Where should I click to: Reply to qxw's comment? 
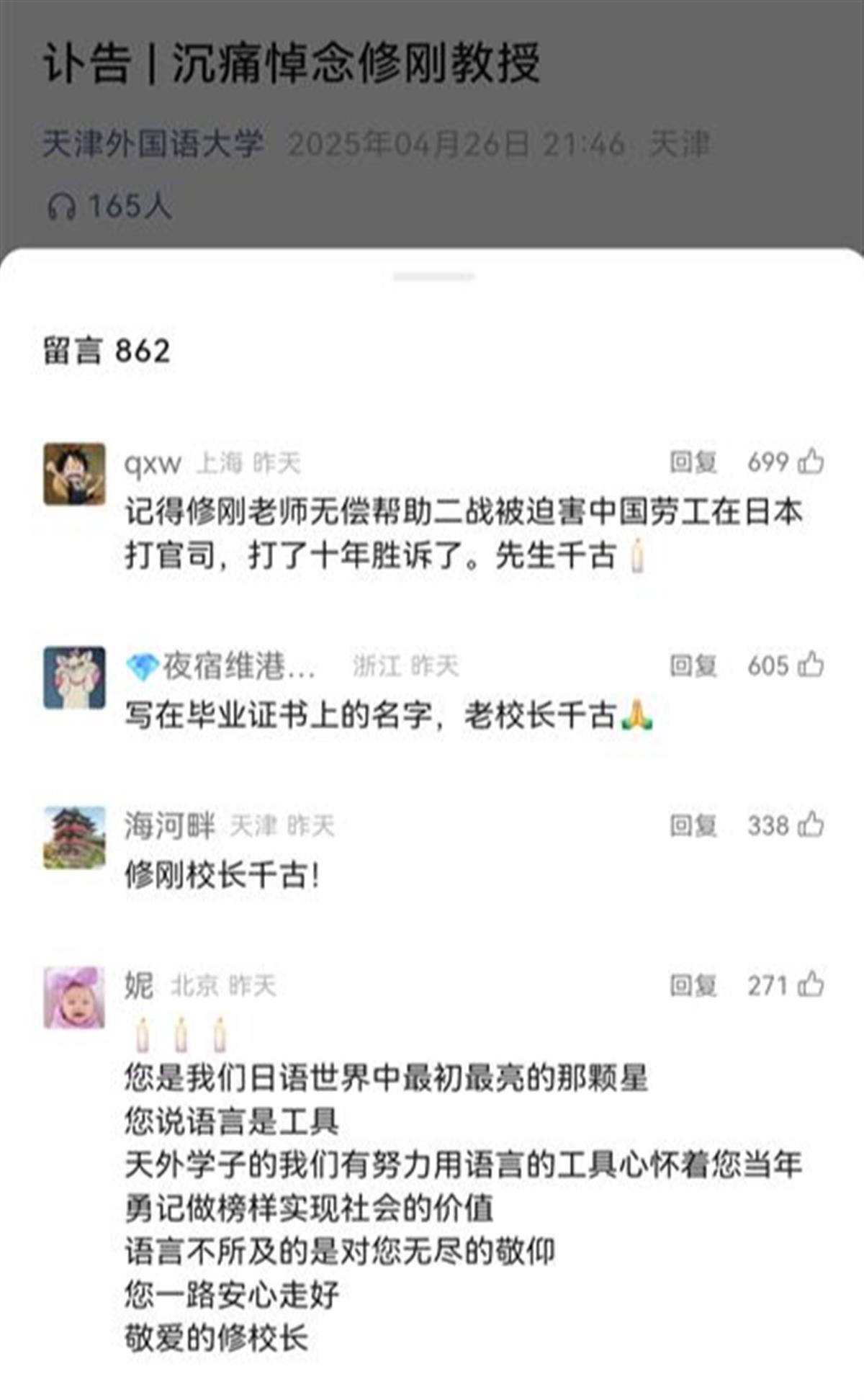[693, 462]
